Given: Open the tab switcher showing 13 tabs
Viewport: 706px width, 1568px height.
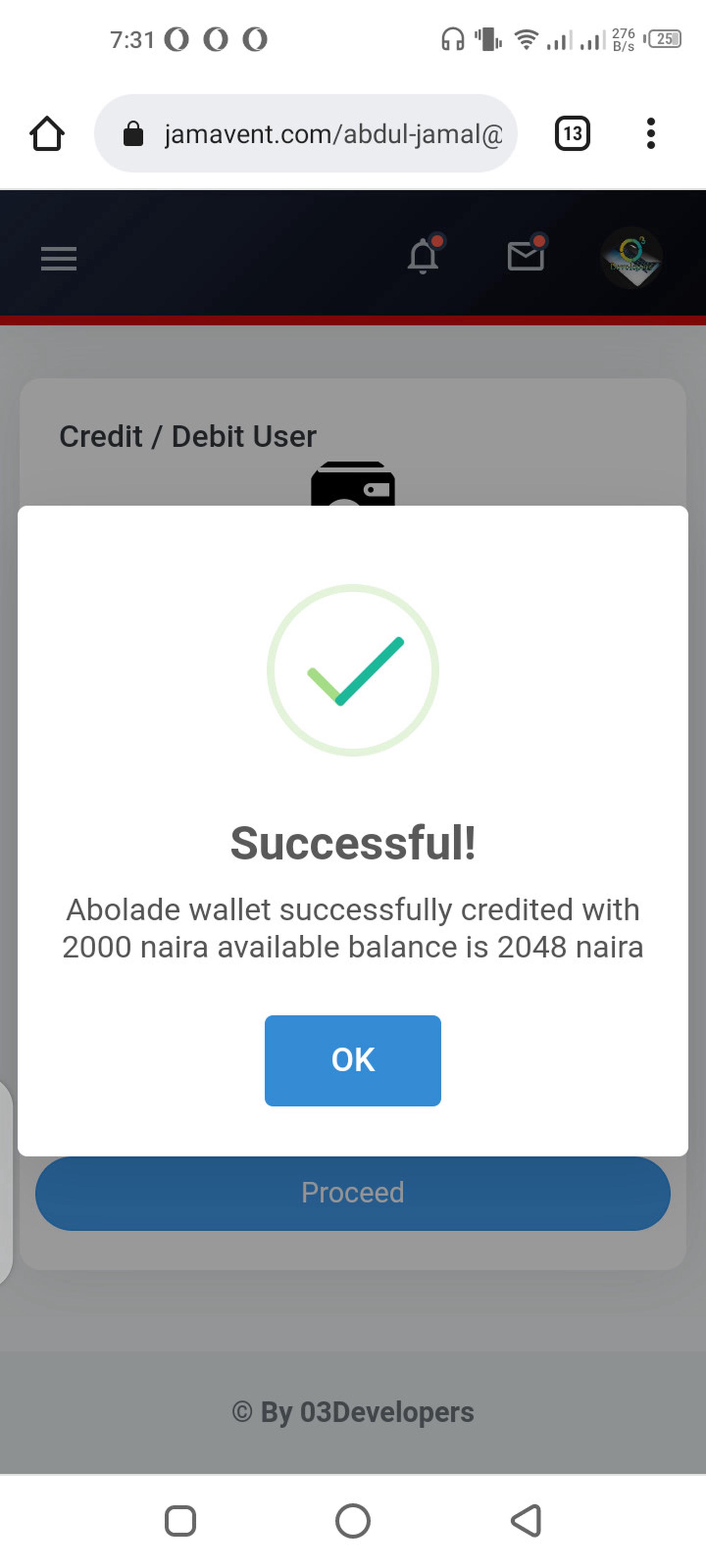Looking at the screenshot, I should point(572,133).
